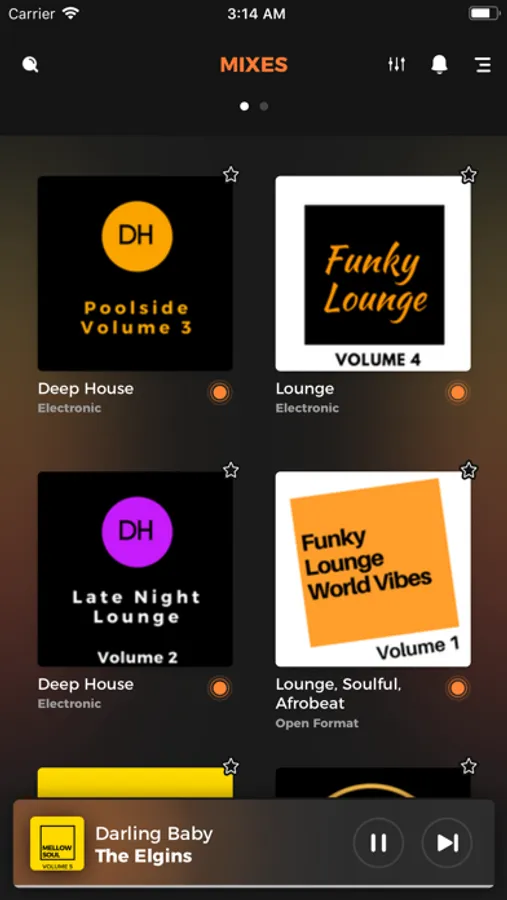
Task: Open the Late Night Lounge Volume 2 mix
Action: (135, 569)
